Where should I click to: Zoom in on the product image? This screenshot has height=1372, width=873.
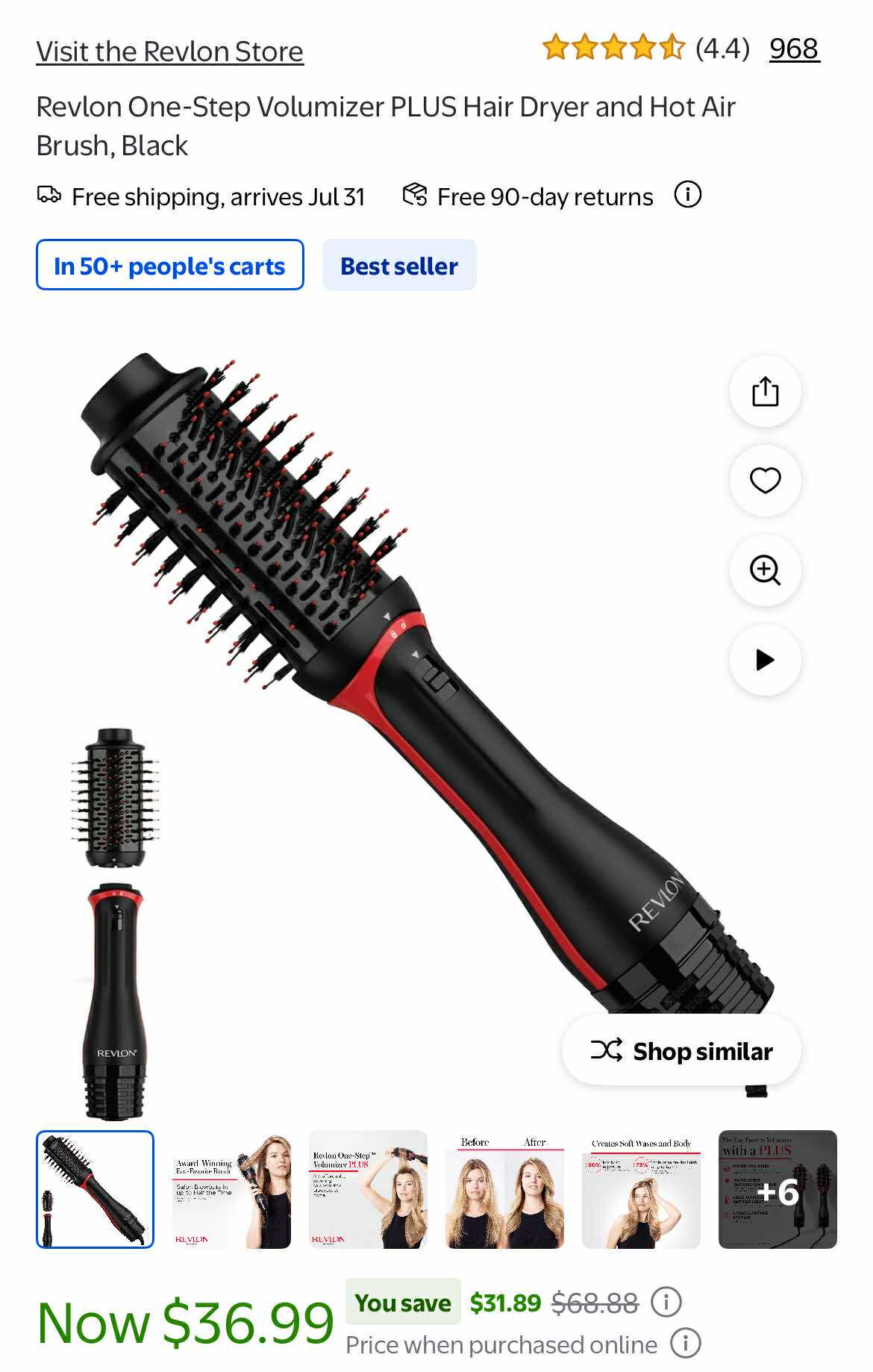click(765, 570)
